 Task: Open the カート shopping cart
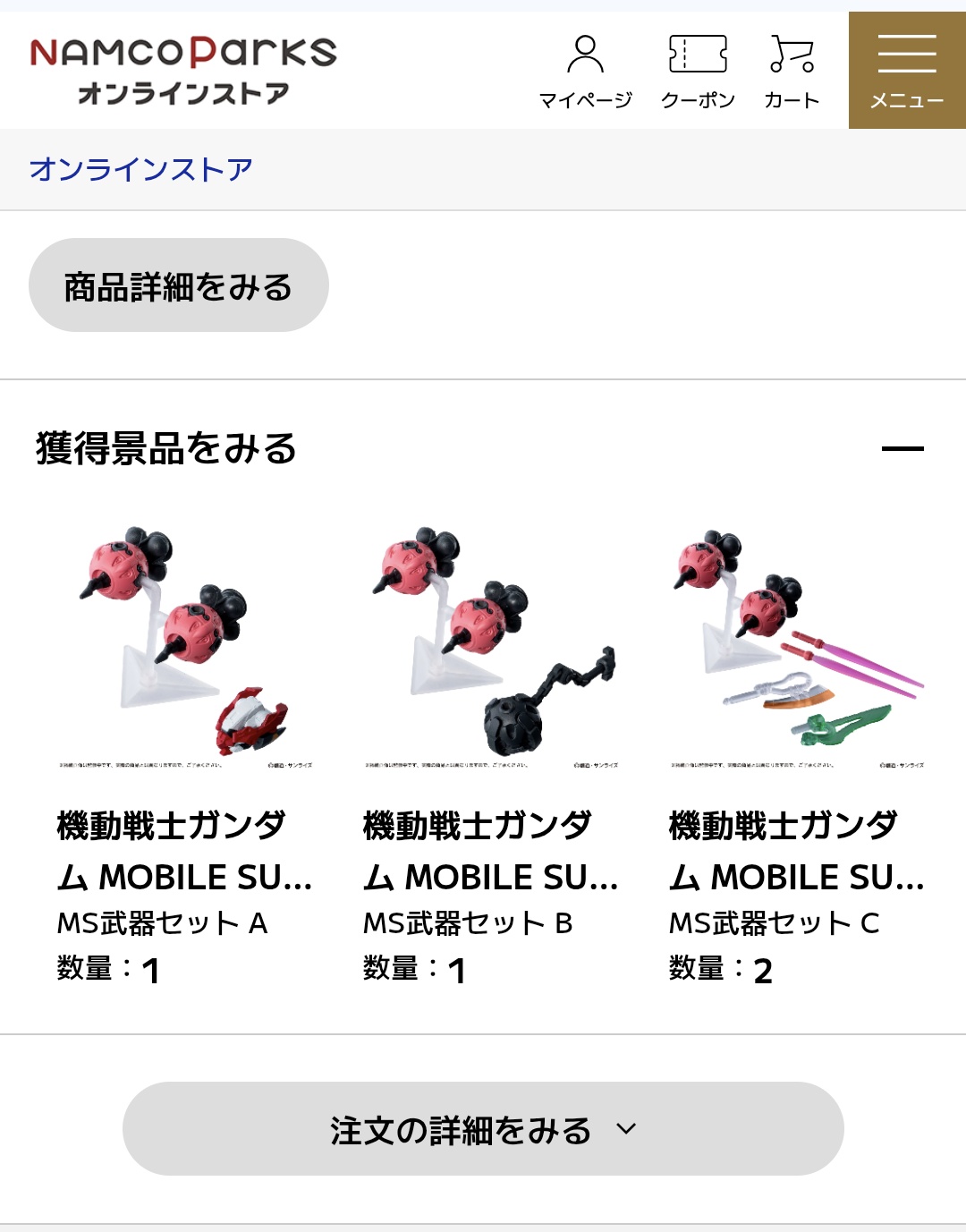tap(792, 71)
